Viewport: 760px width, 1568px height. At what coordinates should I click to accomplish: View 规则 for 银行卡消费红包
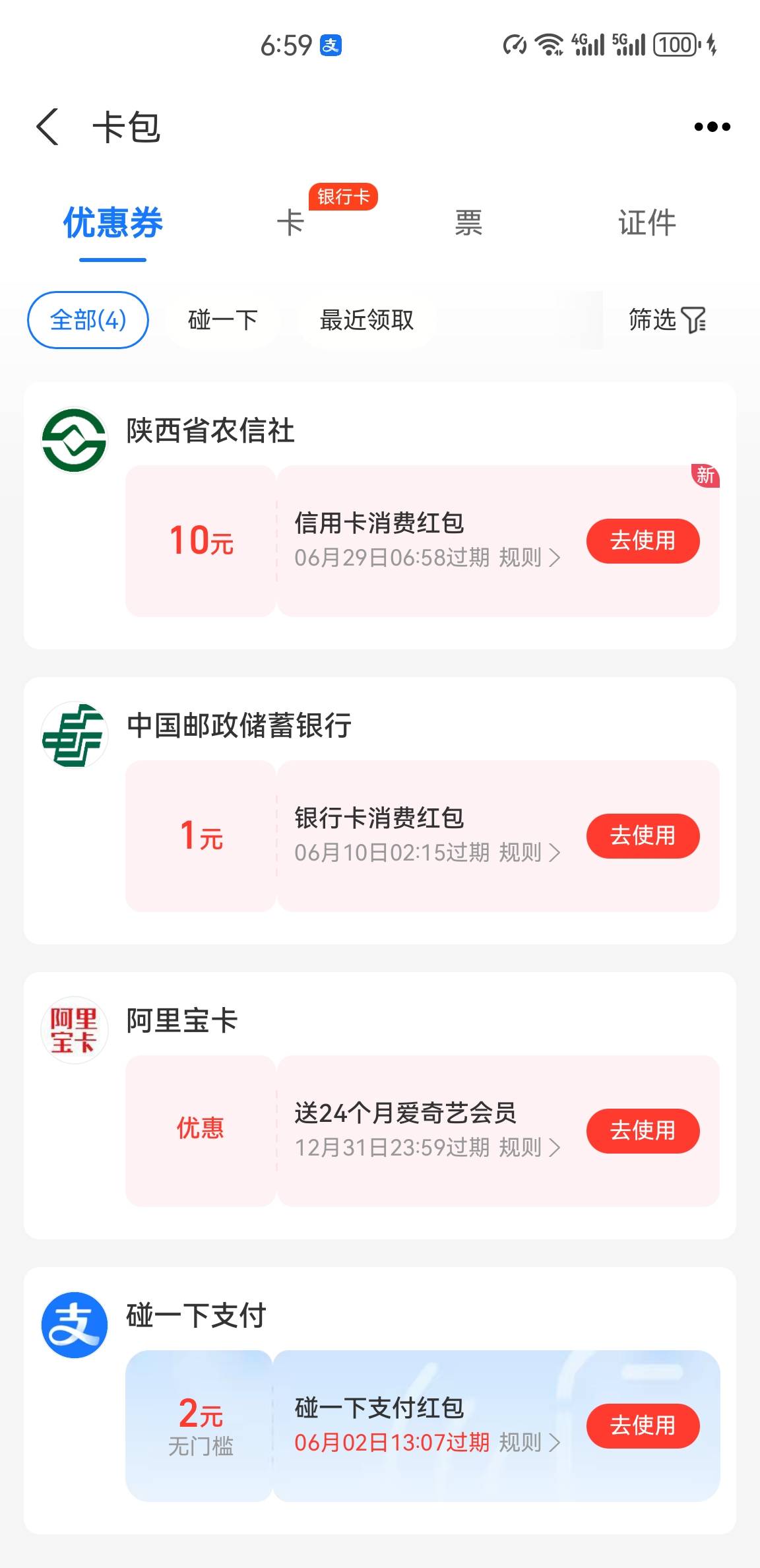coord(530,853)
